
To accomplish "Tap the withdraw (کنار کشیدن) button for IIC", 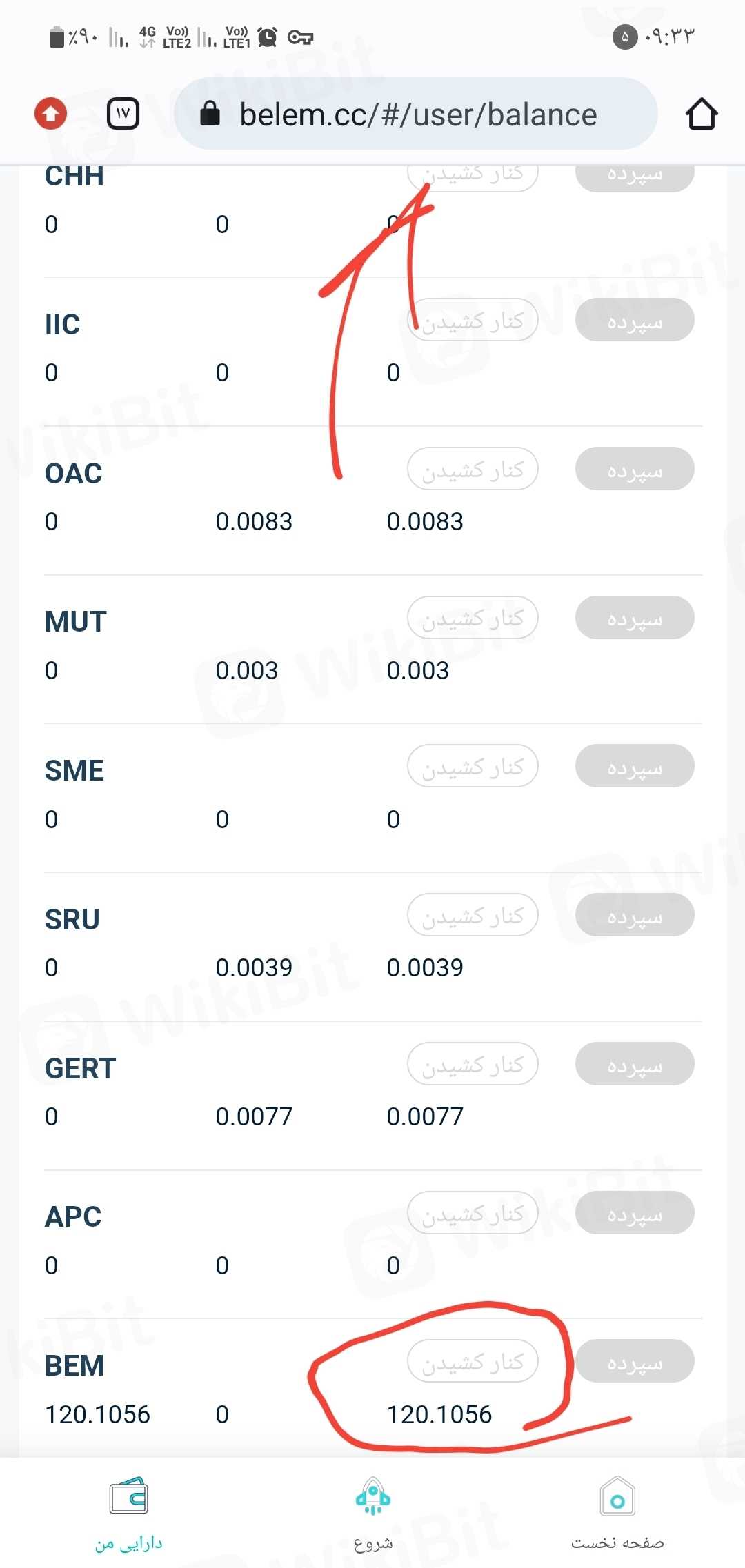I will click(473, 321).
